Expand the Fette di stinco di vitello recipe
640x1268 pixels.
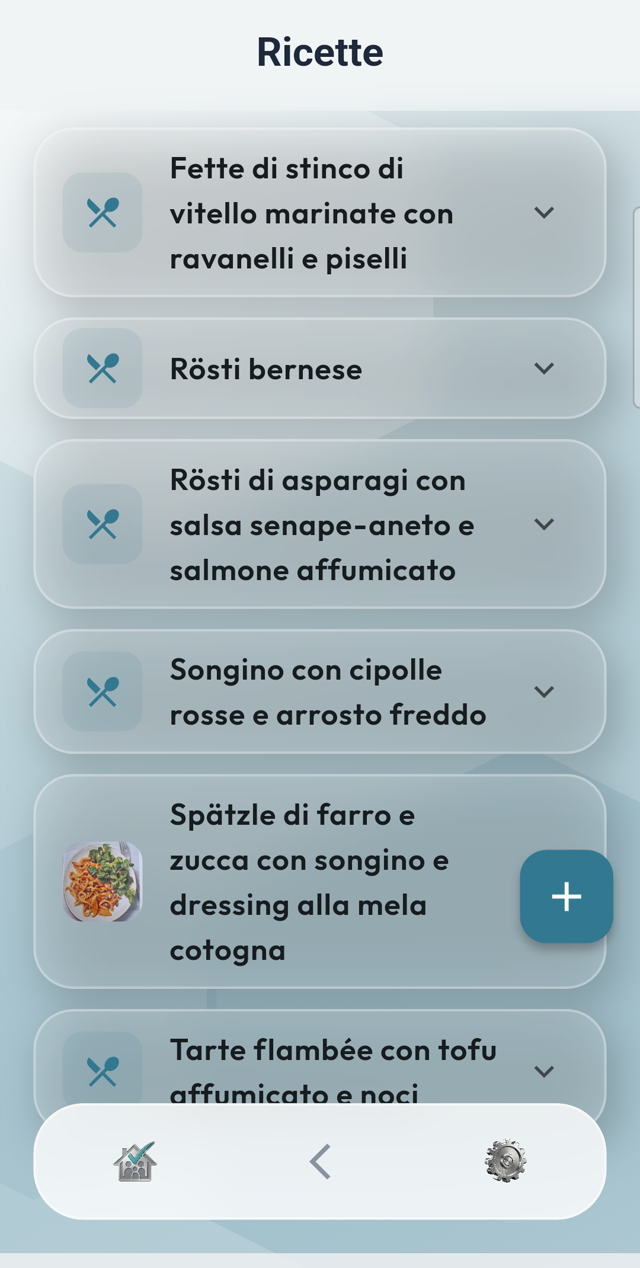click(x=544, y=213)
